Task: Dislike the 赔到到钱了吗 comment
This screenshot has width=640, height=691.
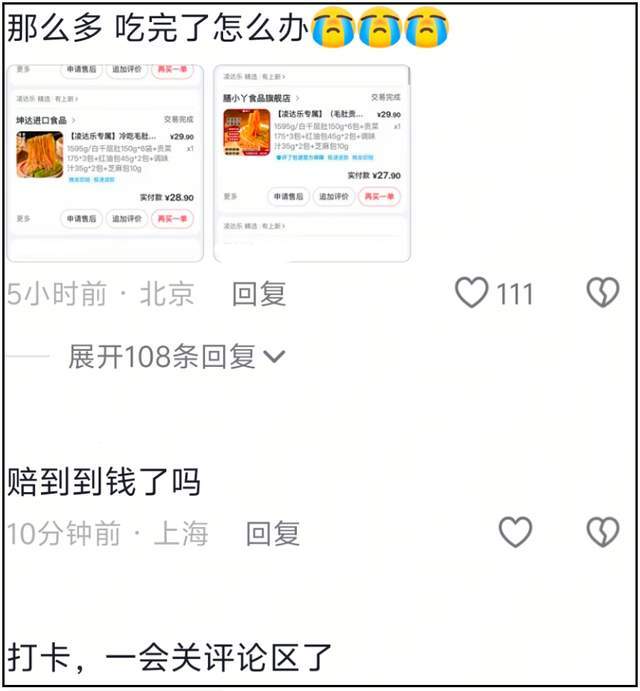Action: tap(602, 533)
